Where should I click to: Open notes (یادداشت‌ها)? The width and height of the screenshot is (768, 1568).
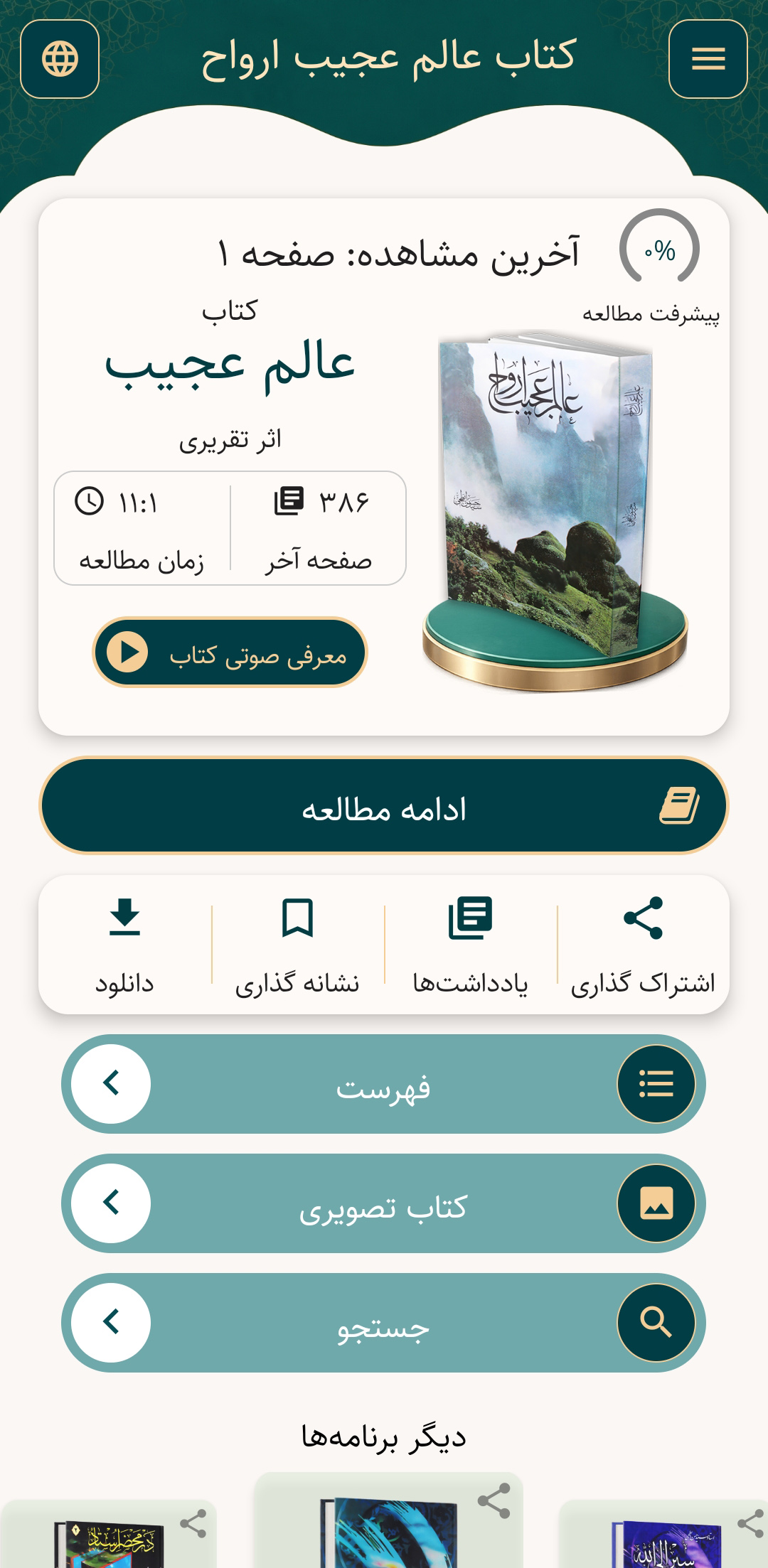tap(471, 945)
